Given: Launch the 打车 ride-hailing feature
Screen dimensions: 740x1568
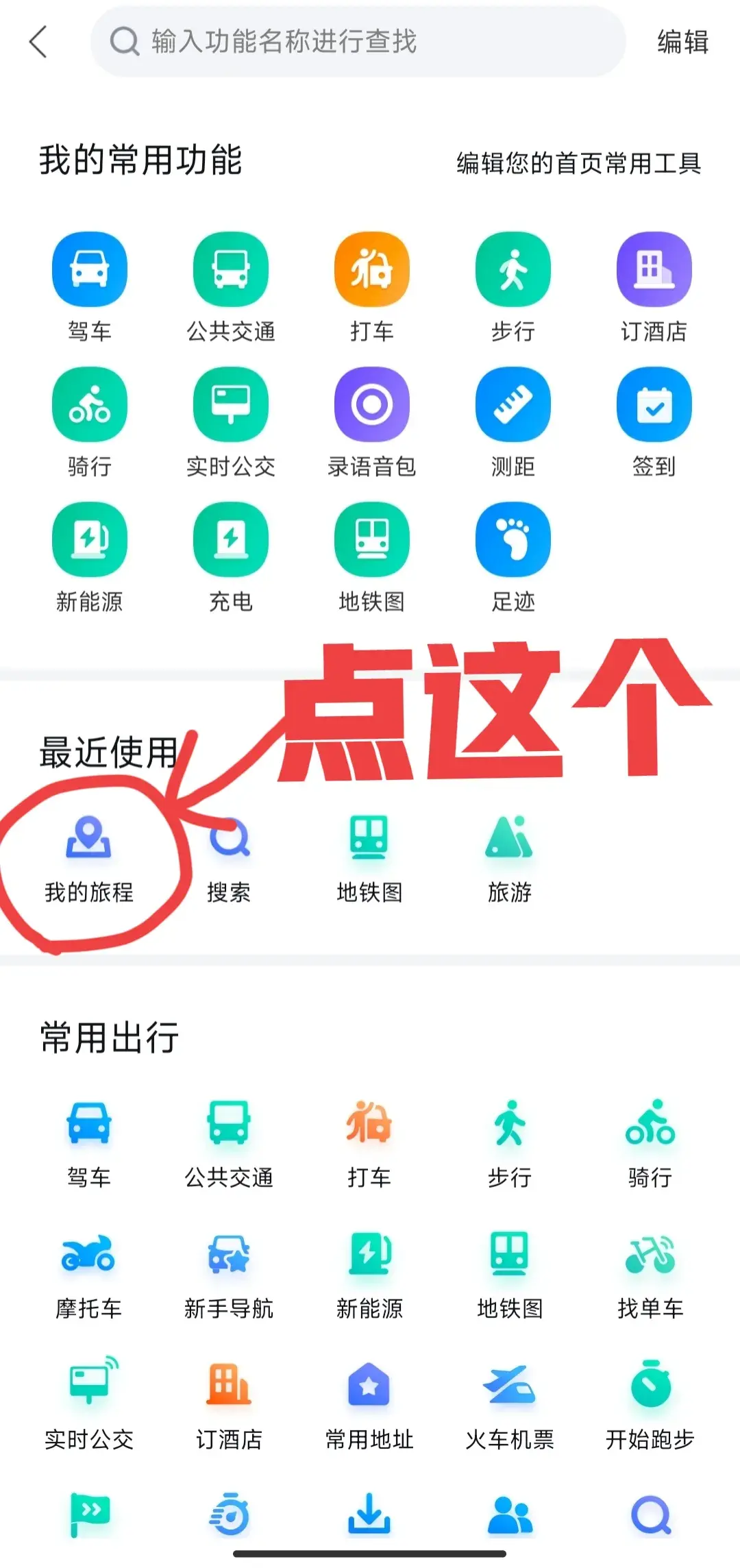Looking at the screenshot, I should (372, 269).
